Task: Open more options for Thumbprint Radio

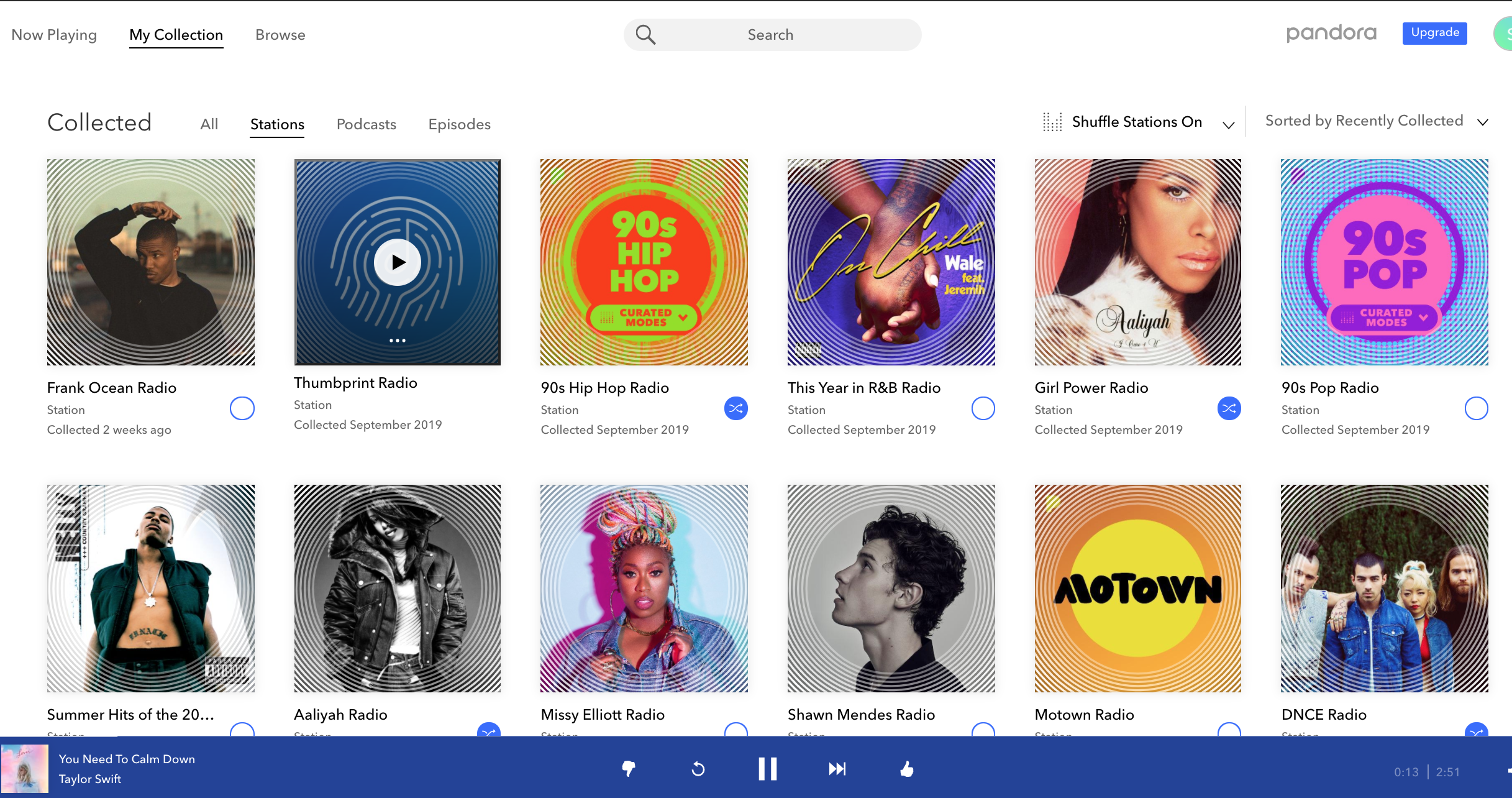Action: point(398,341)
